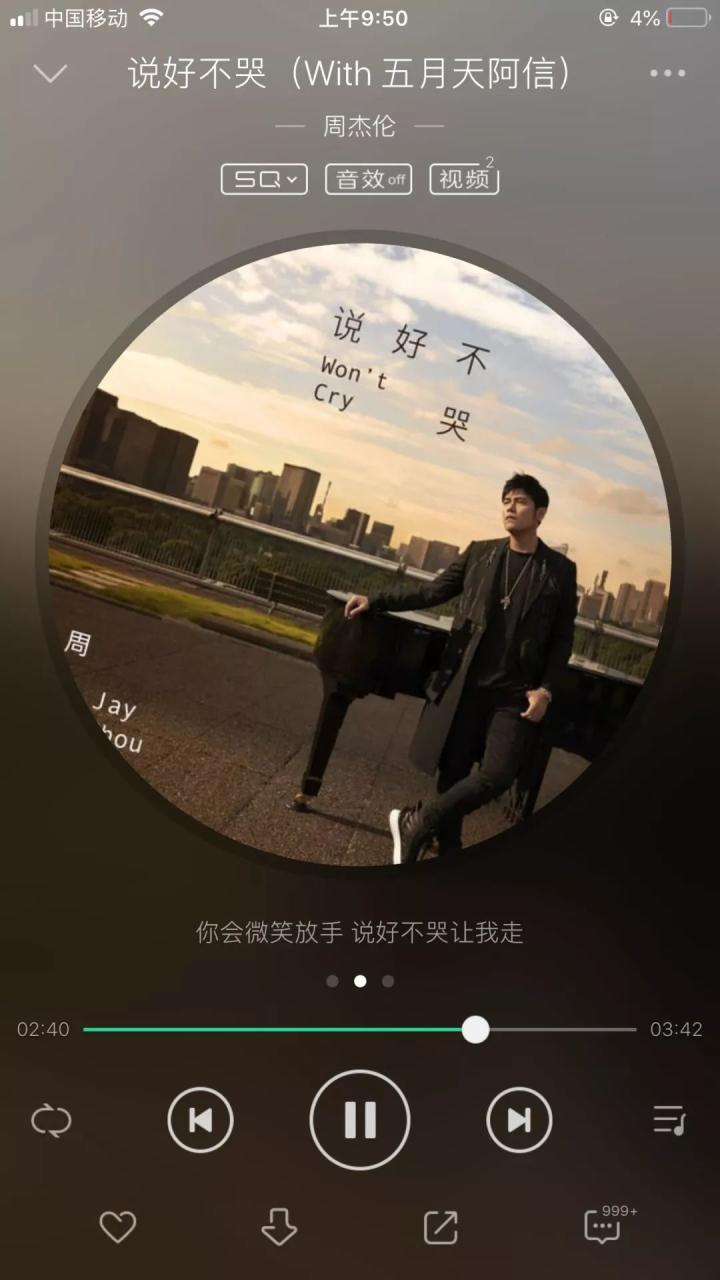The width and height of the screenshot is (720, 1280).
Task: Like this song with the heart
Action: pyautogui.click(x=117, y=1227)
